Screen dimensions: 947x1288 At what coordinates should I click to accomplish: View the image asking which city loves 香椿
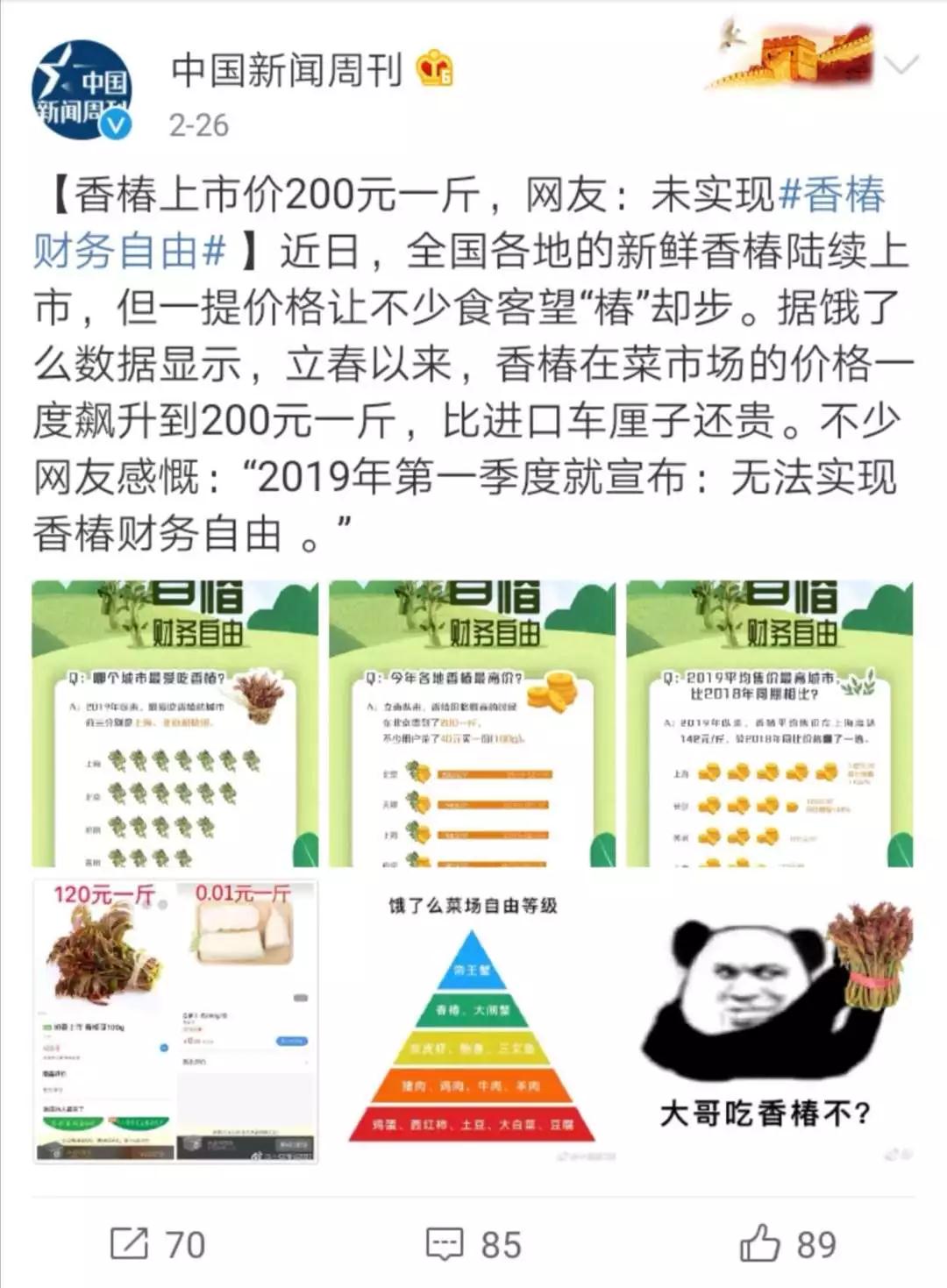click(x=175, y=723)
